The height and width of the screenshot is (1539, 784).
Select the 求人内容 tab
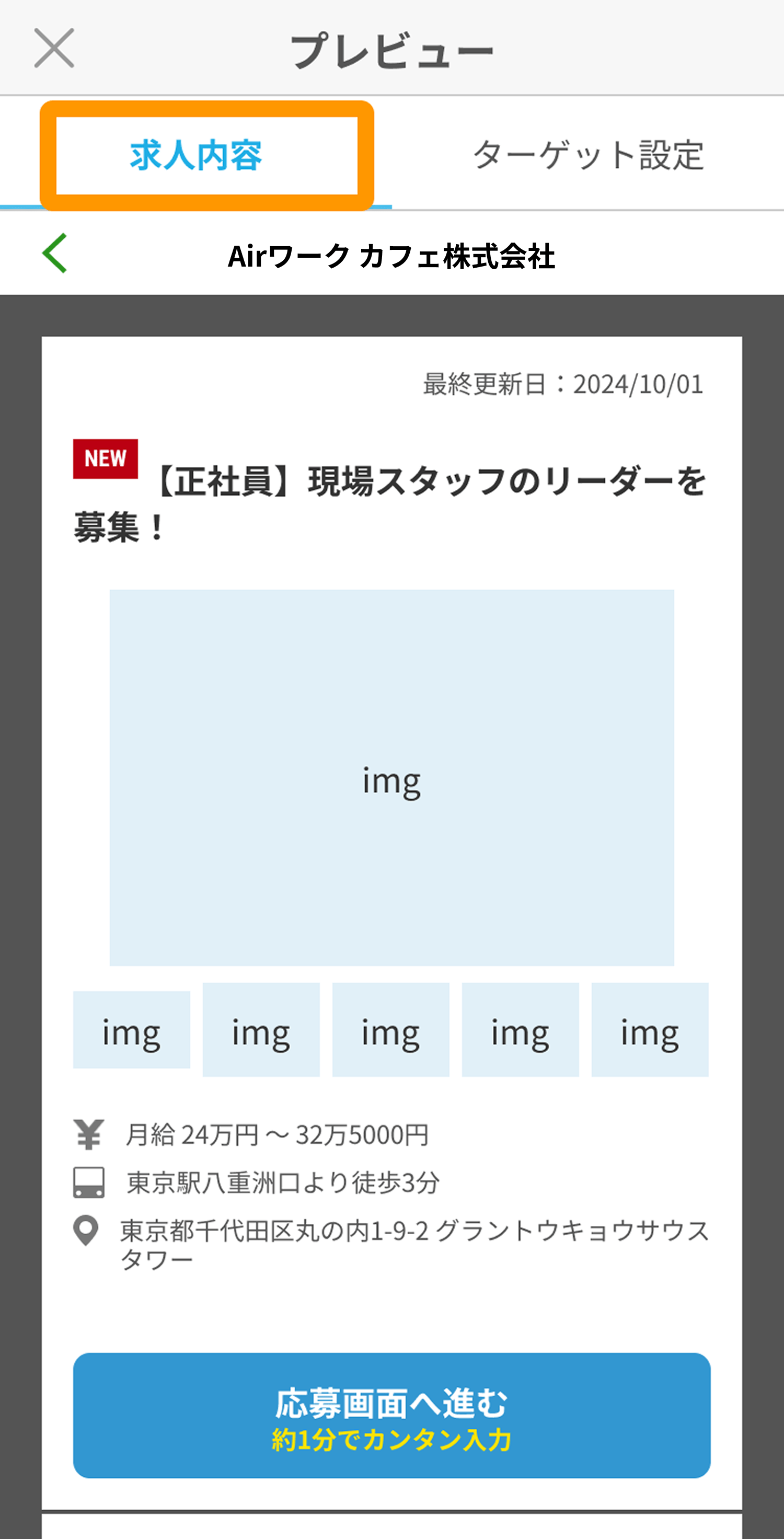point(196,155)
